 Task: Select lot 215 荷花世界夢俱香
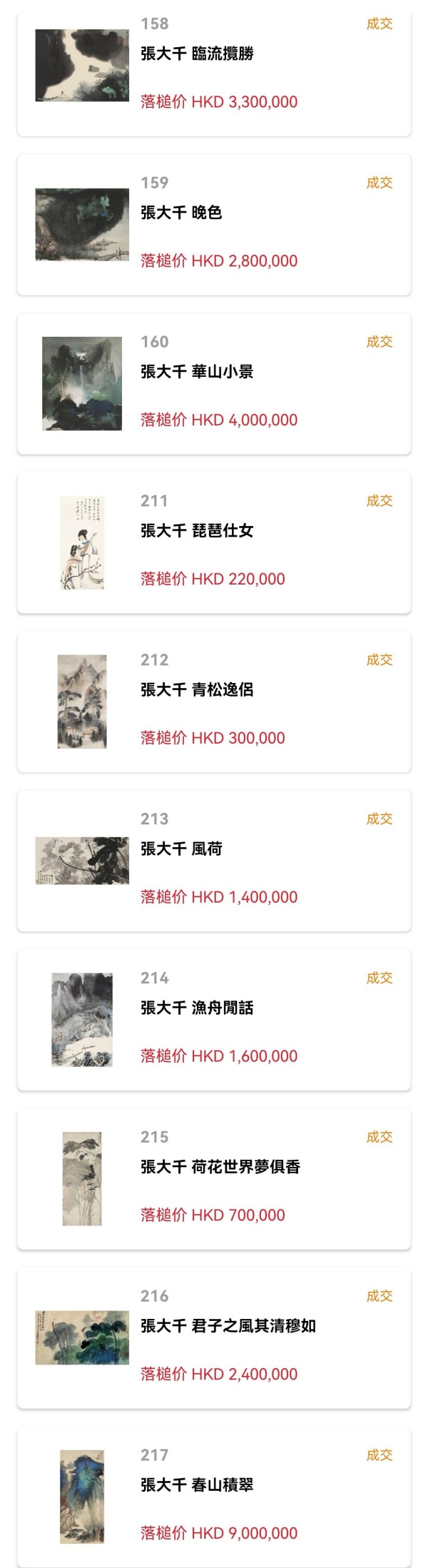pyautogui.click(x=214, y=1178)
